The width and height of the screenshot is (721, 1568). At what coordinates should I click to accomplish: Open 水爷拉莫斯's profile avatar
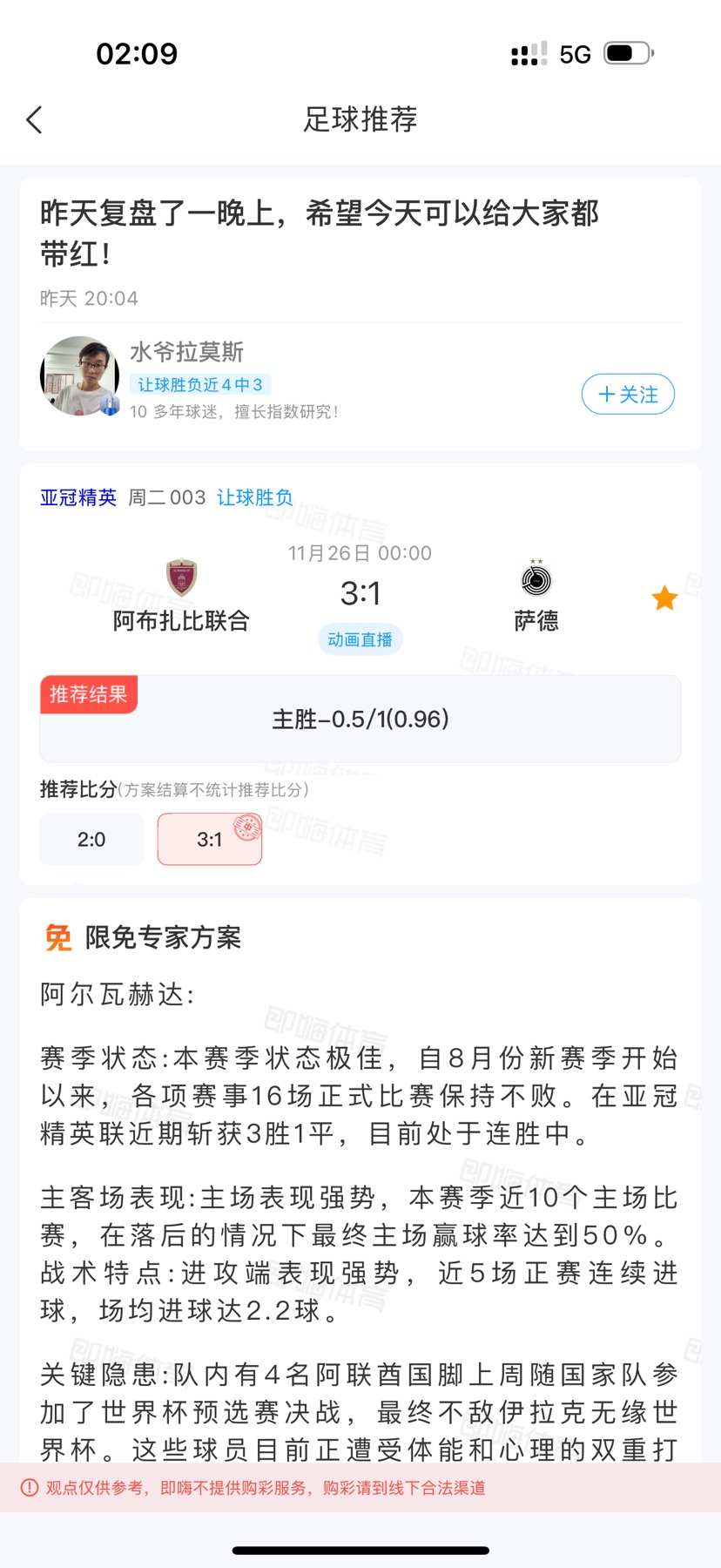tap(80, 375)
